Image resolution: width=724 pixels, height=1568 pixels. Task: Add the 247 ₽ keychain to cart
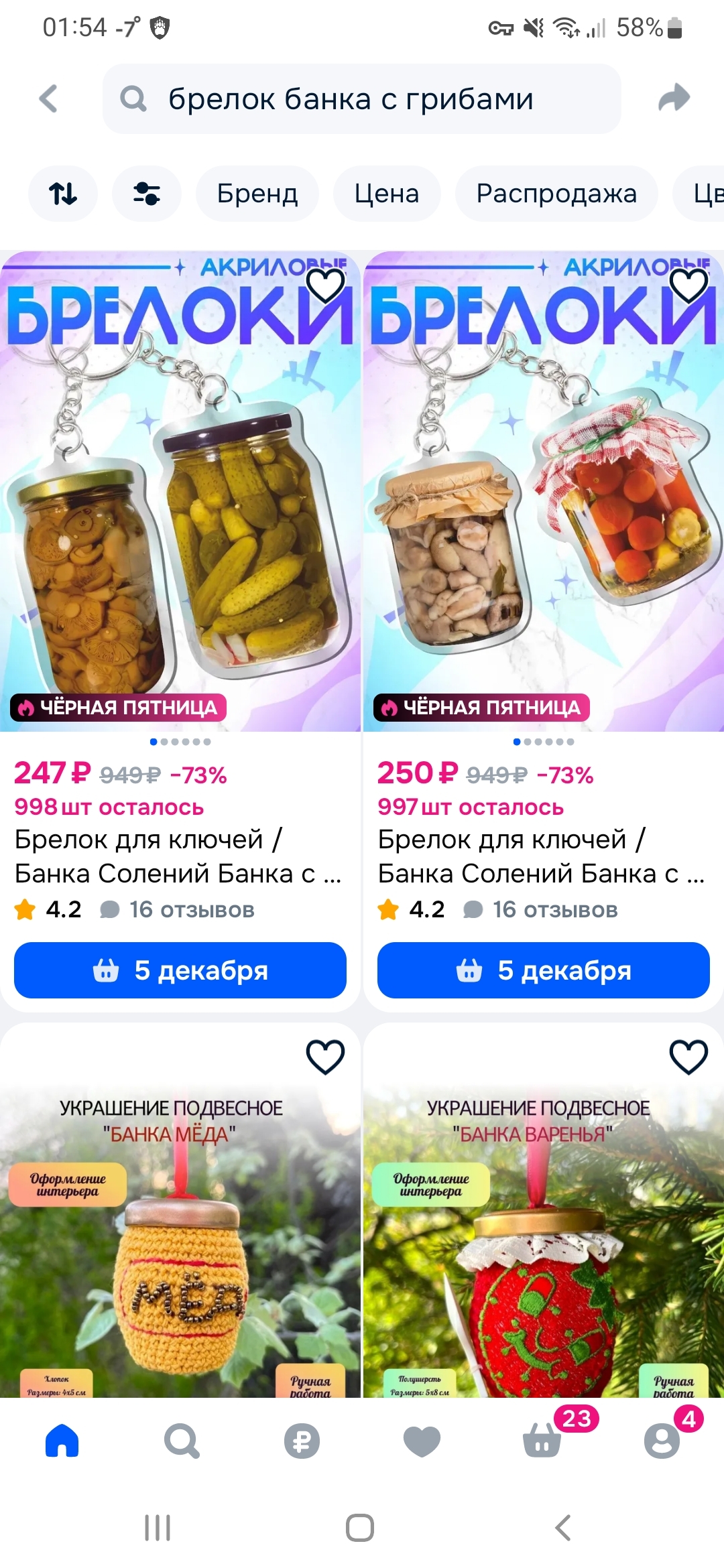click(180, 970)
